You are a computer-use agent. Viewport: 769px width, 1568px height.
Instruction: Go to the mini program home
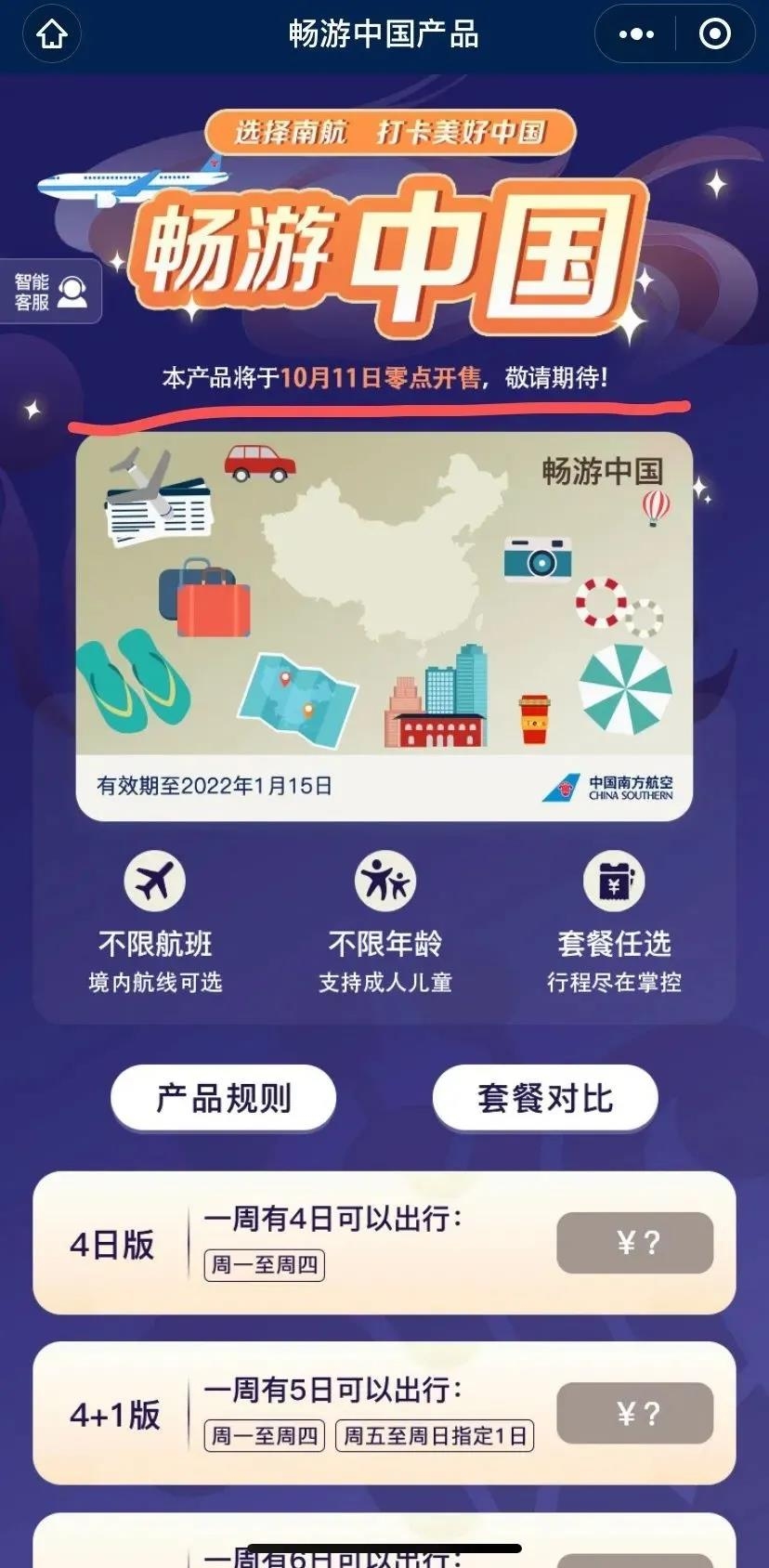52,34
